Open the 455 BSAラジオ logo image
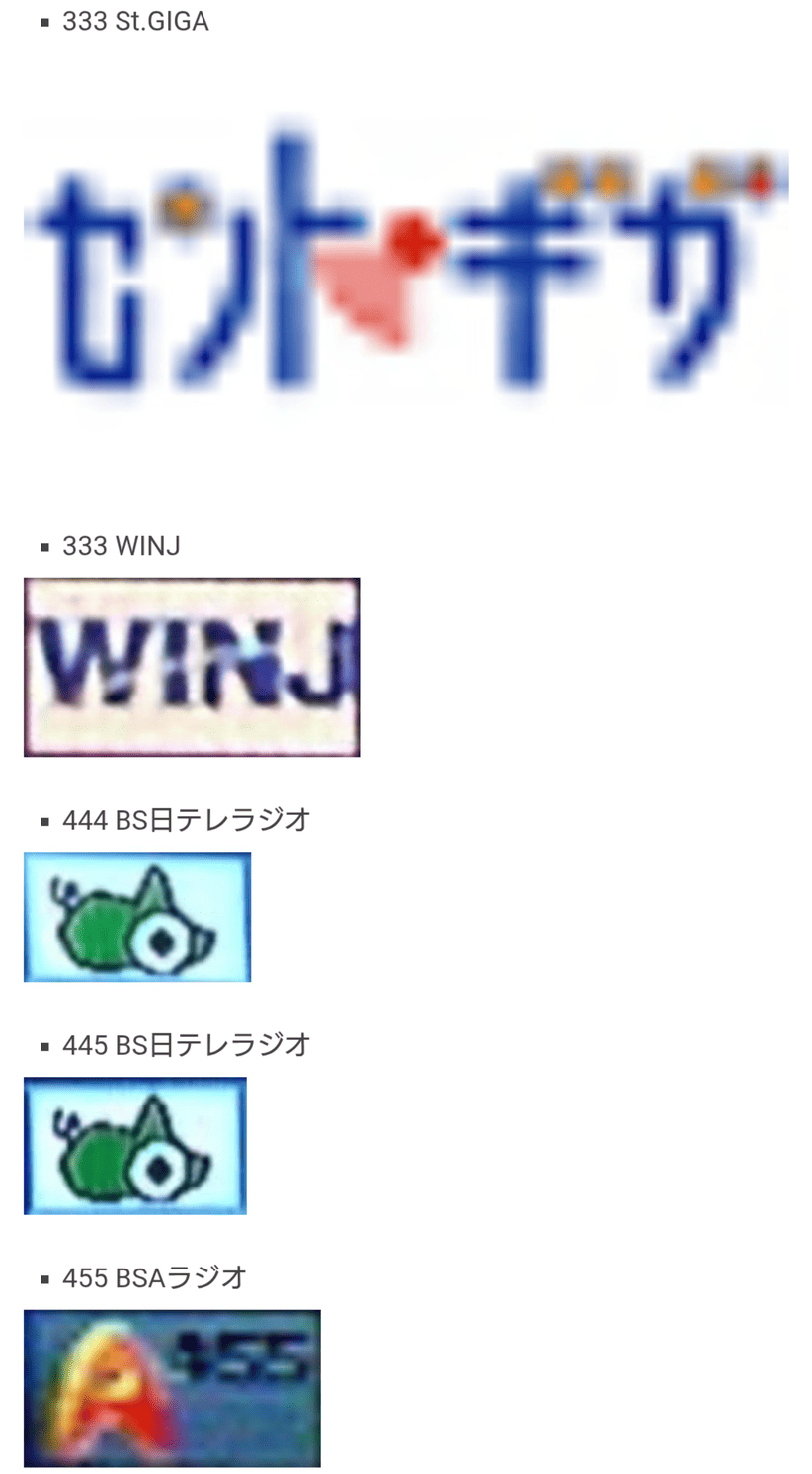This screenshot has width=812, height=1474. [172, 1388]
